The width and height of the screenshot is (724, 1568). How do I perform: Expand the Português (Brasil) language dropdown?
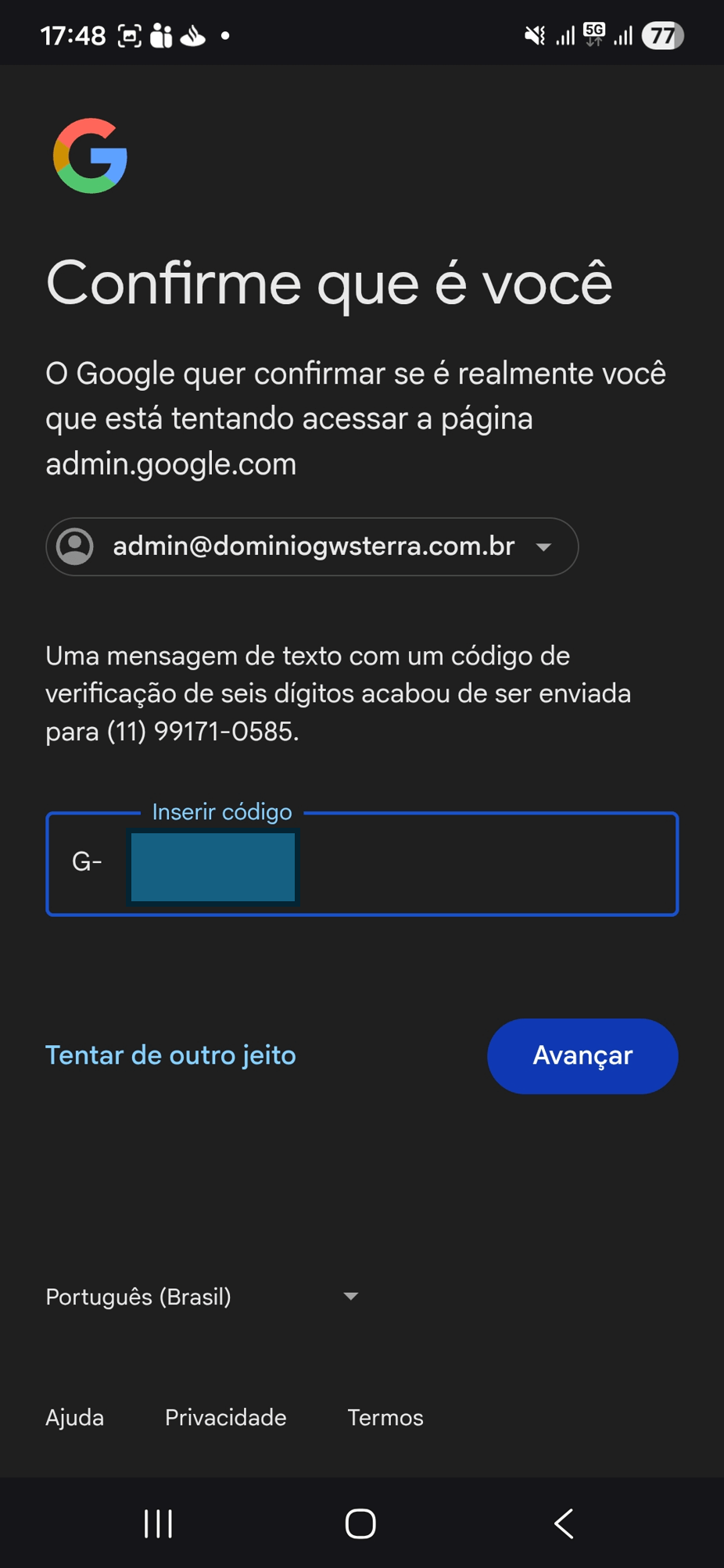(x=202, y=1297)
